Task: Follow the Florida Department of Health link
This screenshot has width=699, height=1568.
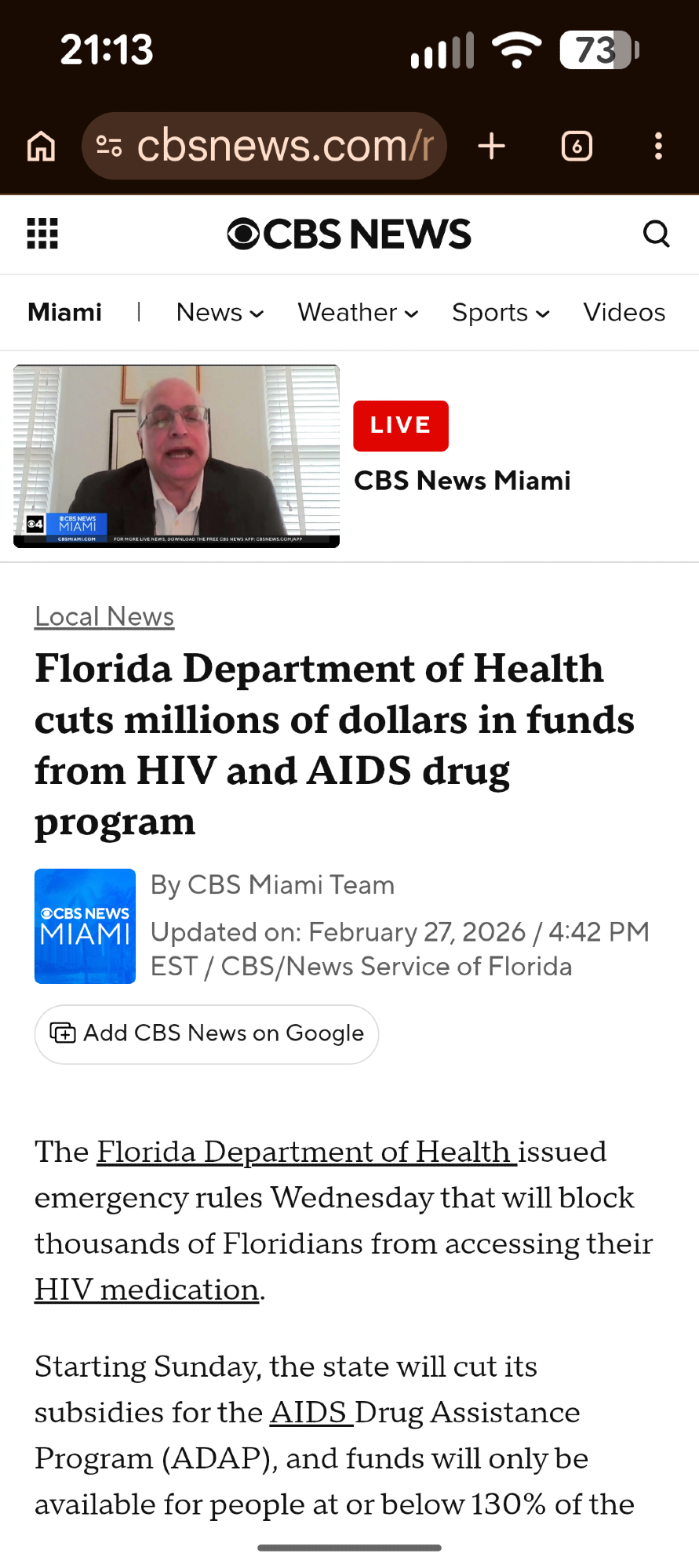Action: [306, 1152]
